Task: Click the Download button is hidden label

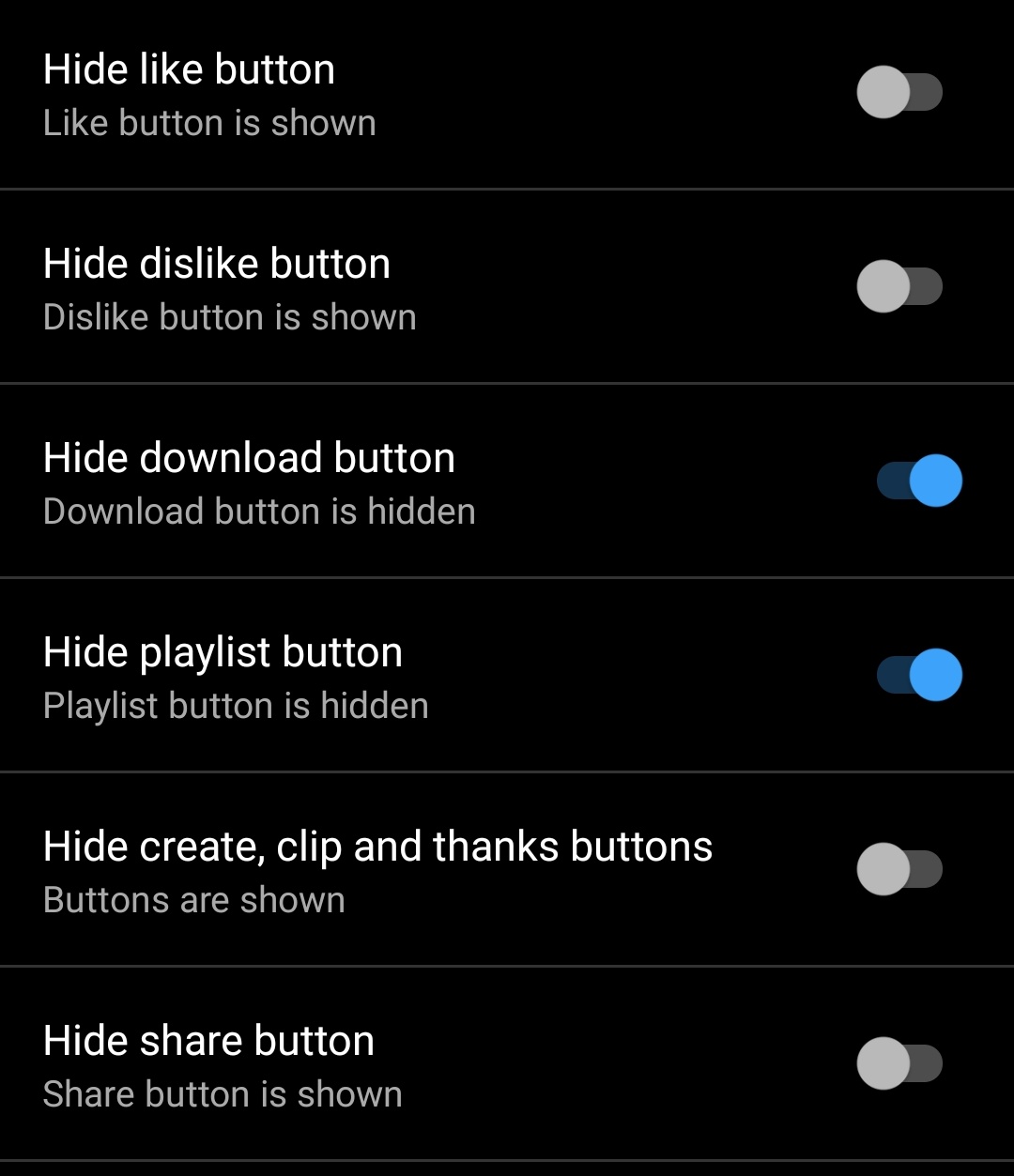Action: pos(259,512)
